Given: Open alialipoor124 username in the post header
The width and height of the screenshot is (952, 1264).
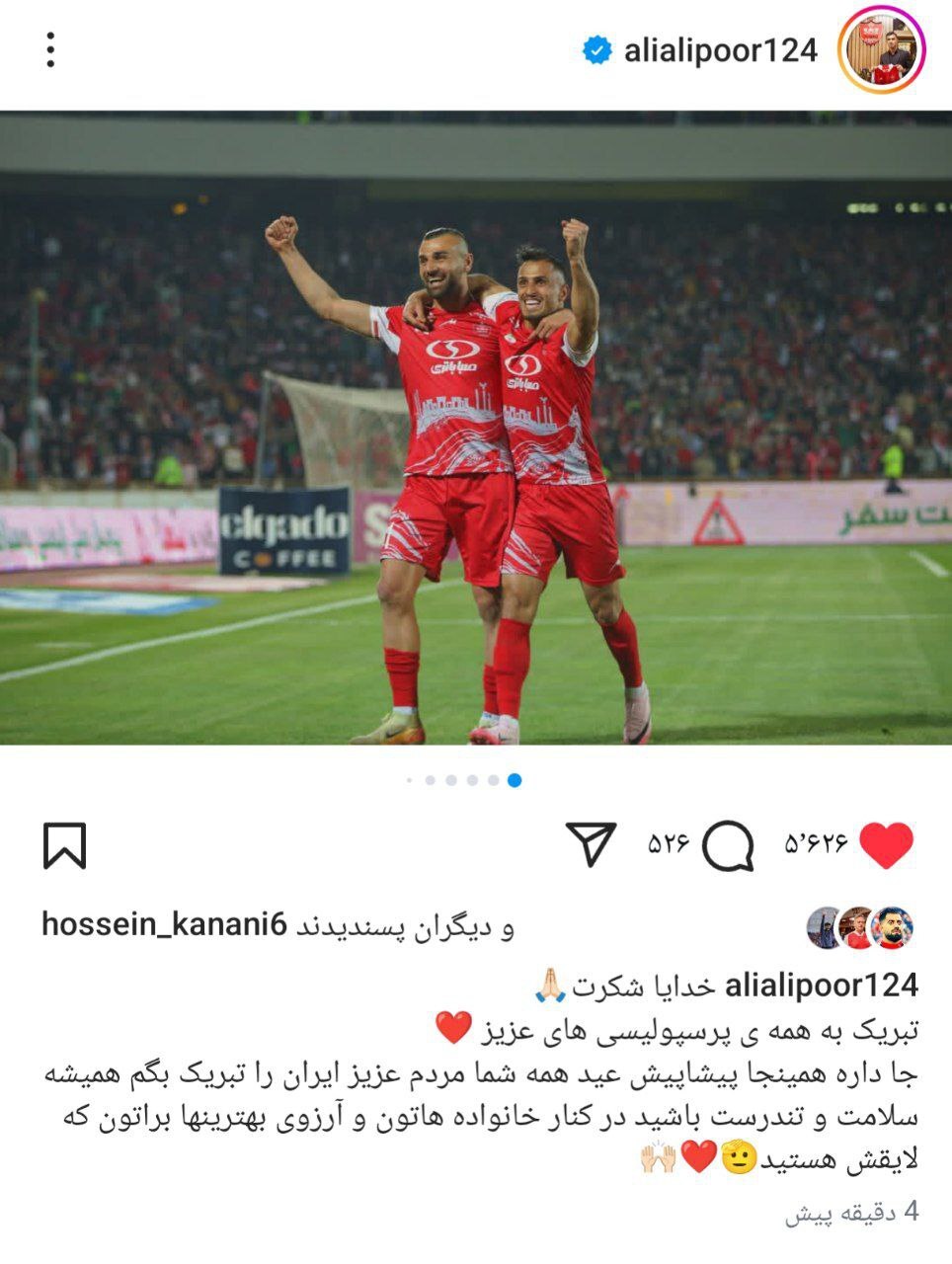Looking at the screenshot, I should click(720, 50).
